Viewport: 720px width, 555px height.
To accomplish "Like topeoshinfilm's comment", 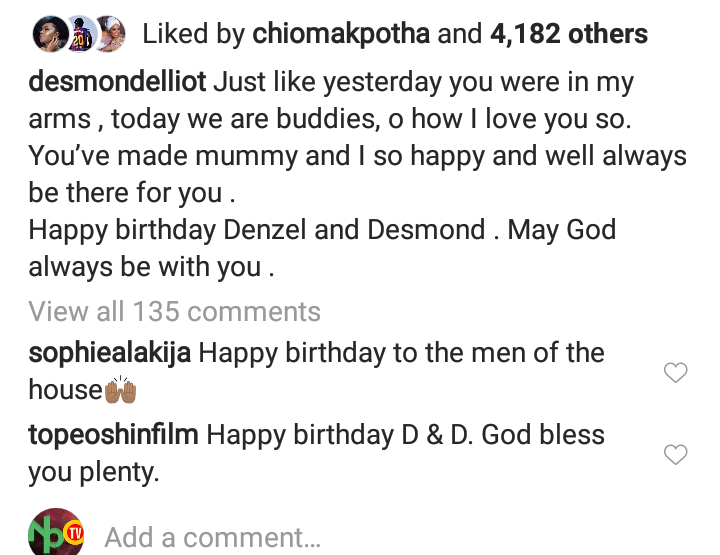I will (x=676, y=455).
